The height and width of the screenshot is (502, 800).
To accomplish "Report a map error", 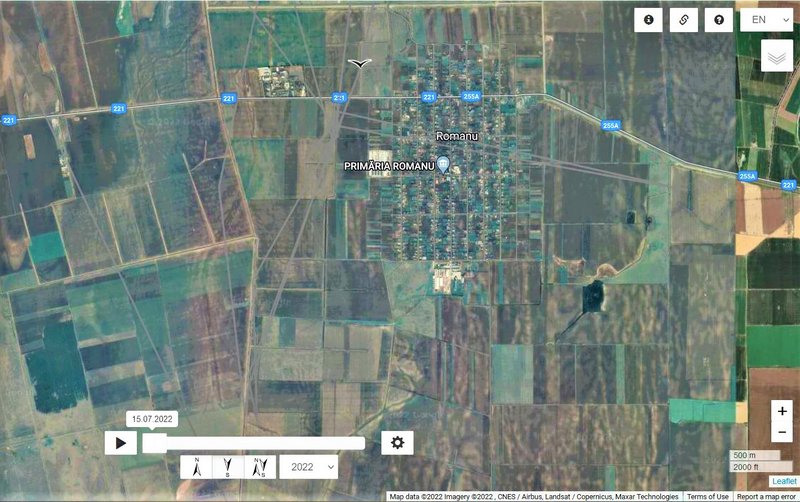I will click(x=767, y=496).
